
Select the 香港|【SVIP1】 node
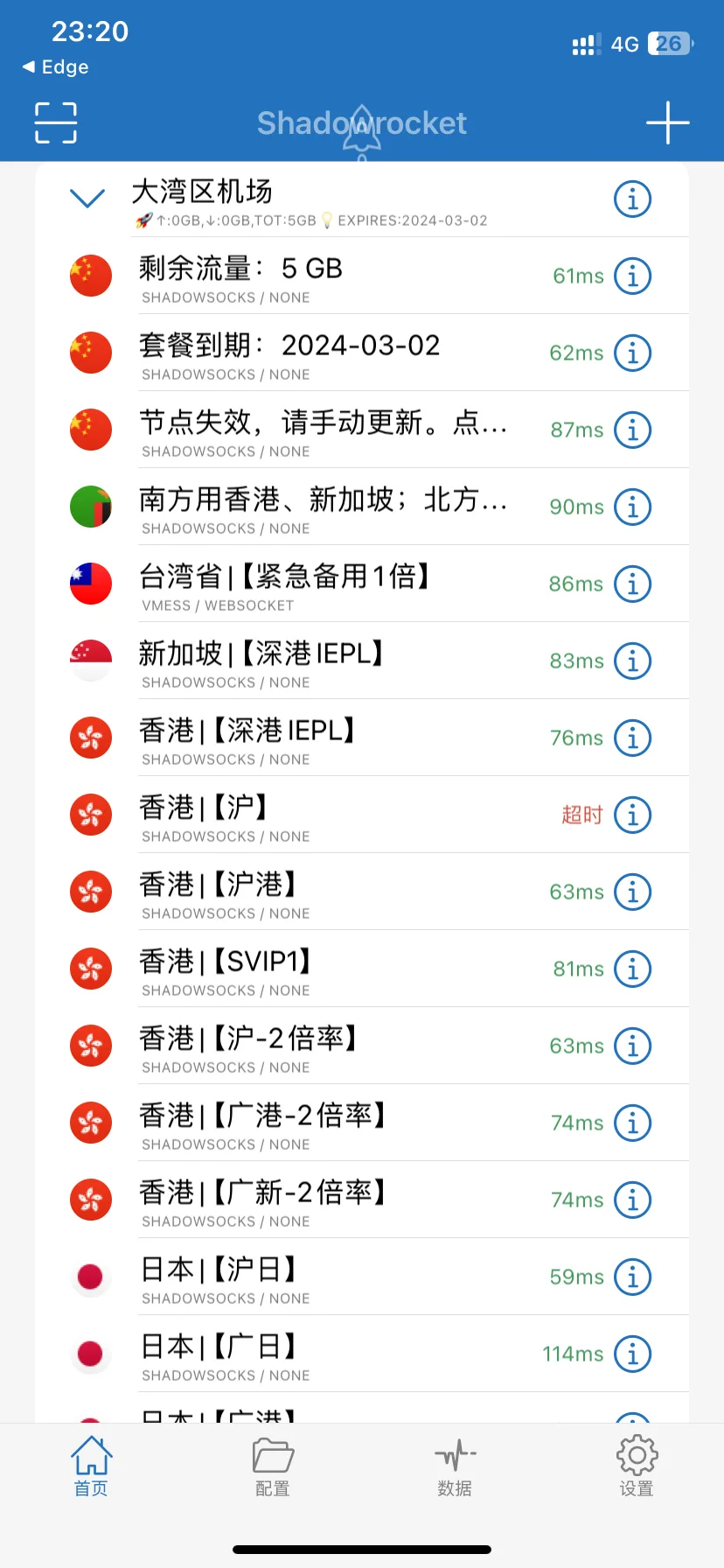(226, 969)
